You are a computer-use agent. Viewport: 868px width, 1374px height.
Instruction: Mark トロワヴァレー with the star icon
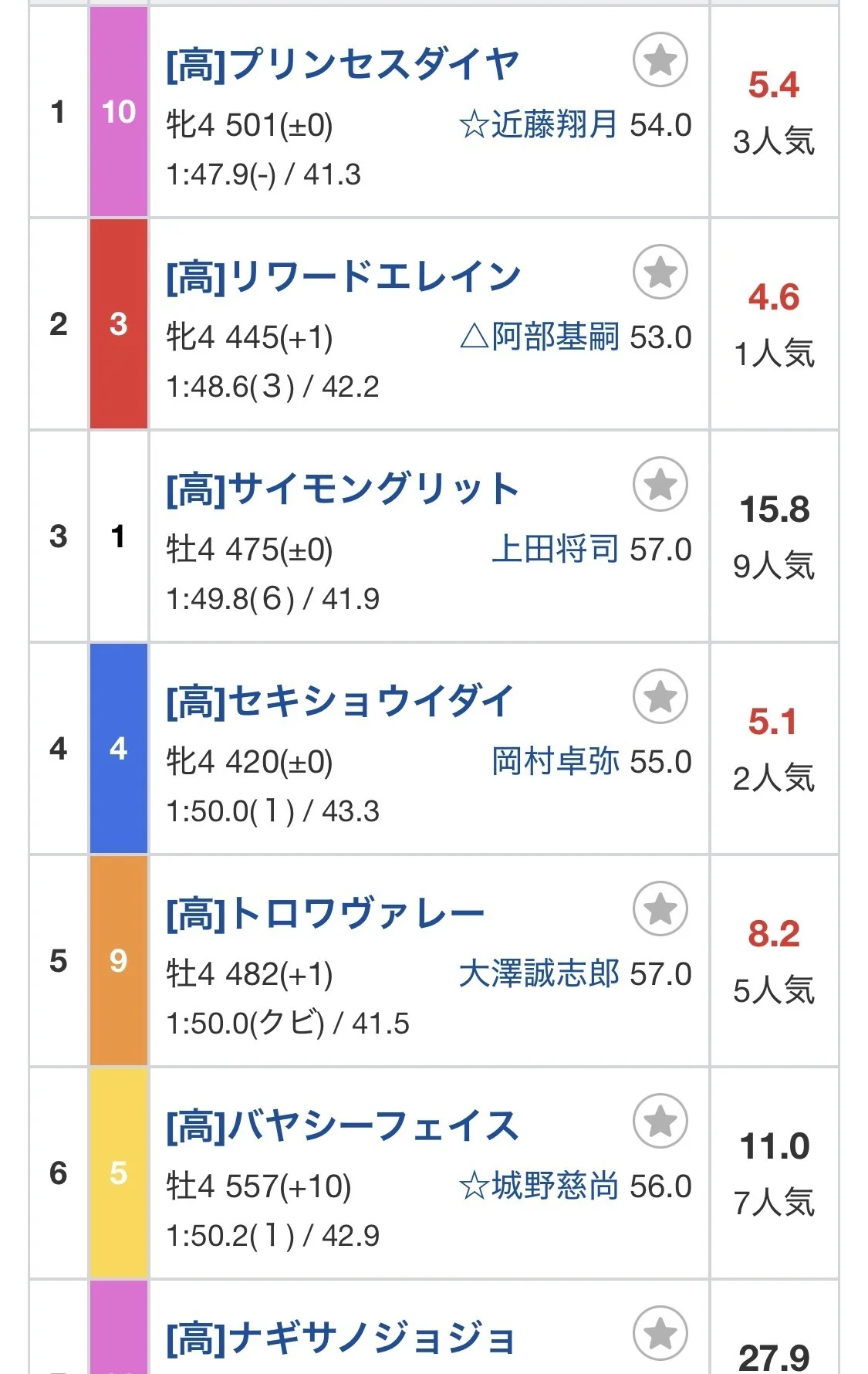tap(660, 909)
